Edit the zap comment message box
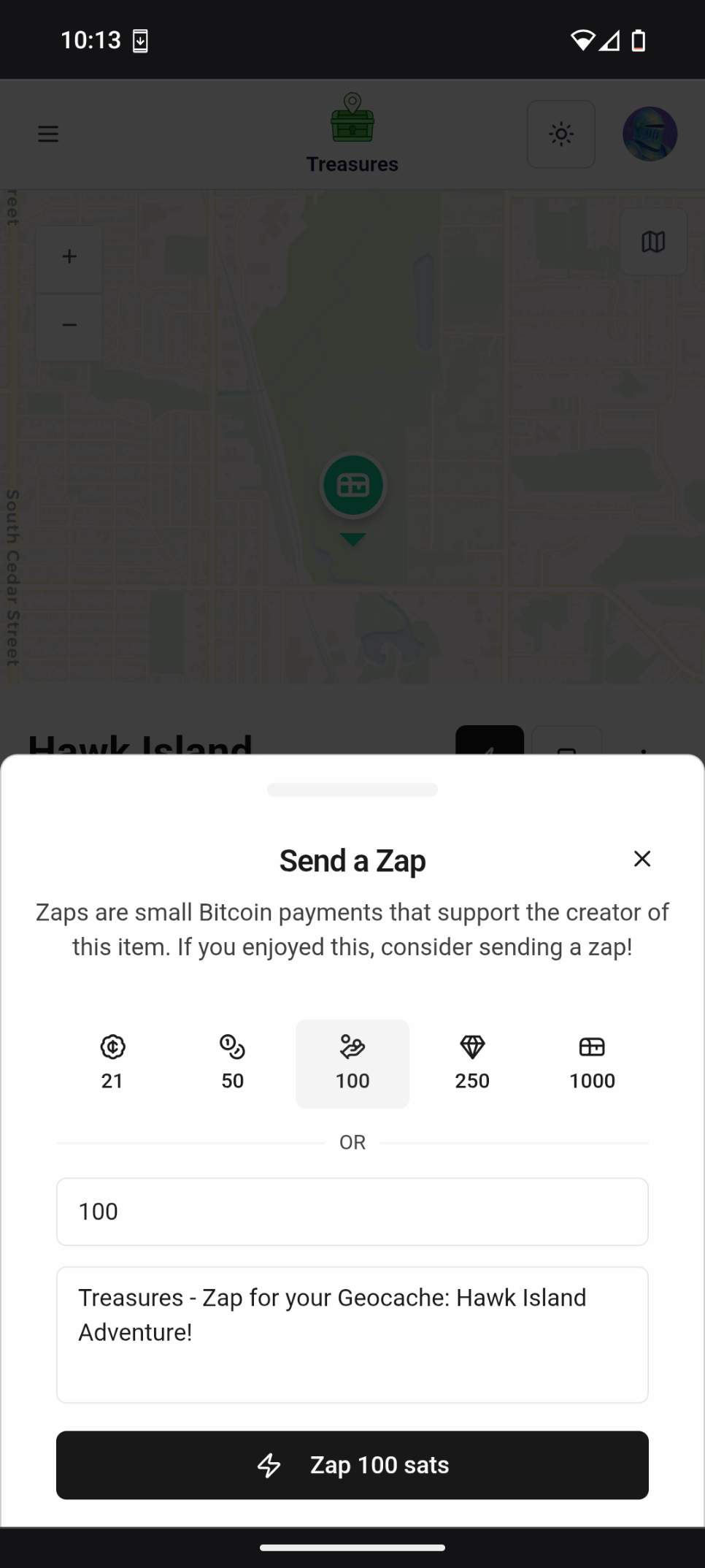This screenshot has height=1568, width=705. tap(352, 1334)
